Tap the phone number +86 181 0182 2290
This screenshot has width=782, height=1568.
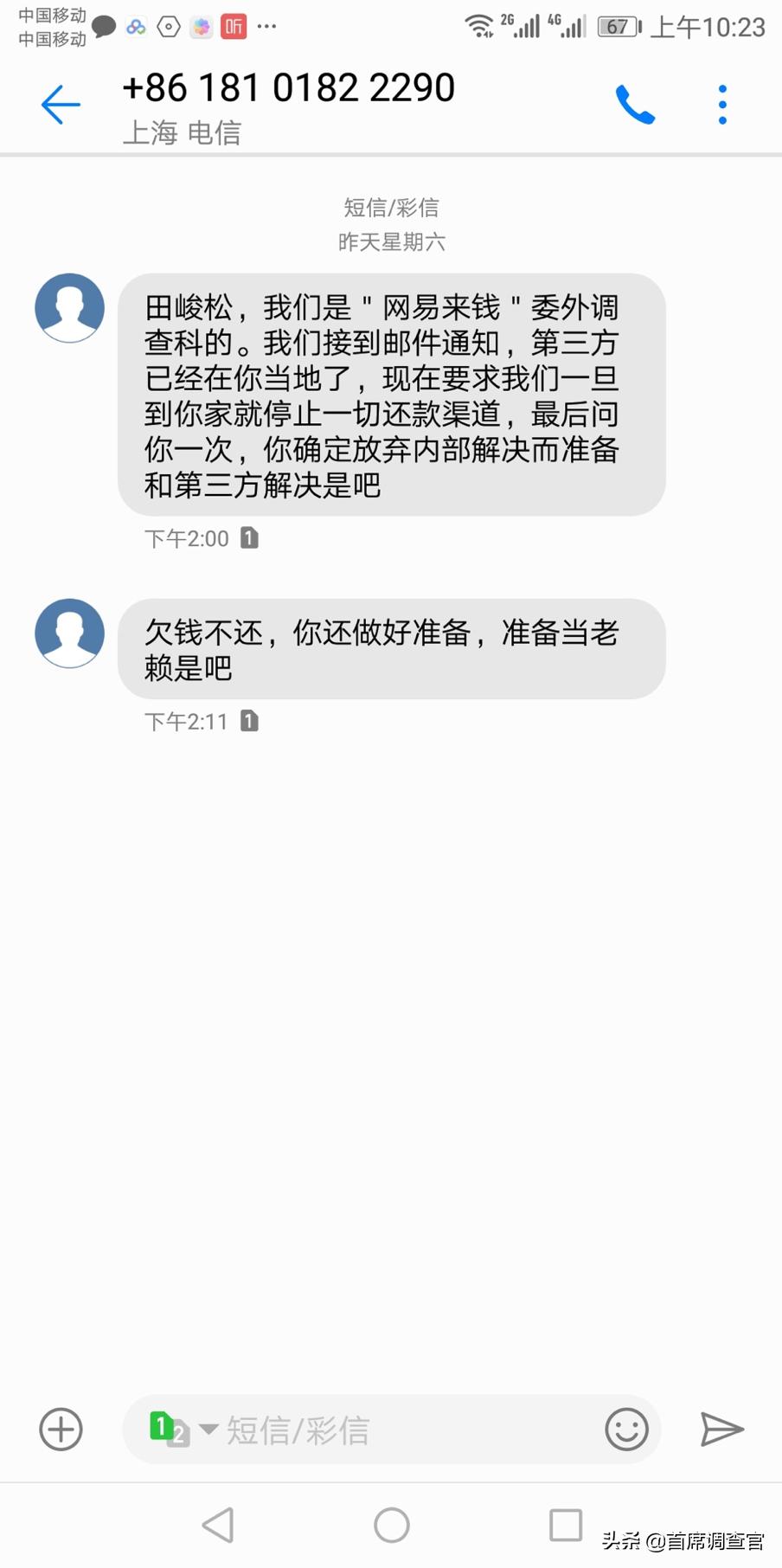coord(290,86)
